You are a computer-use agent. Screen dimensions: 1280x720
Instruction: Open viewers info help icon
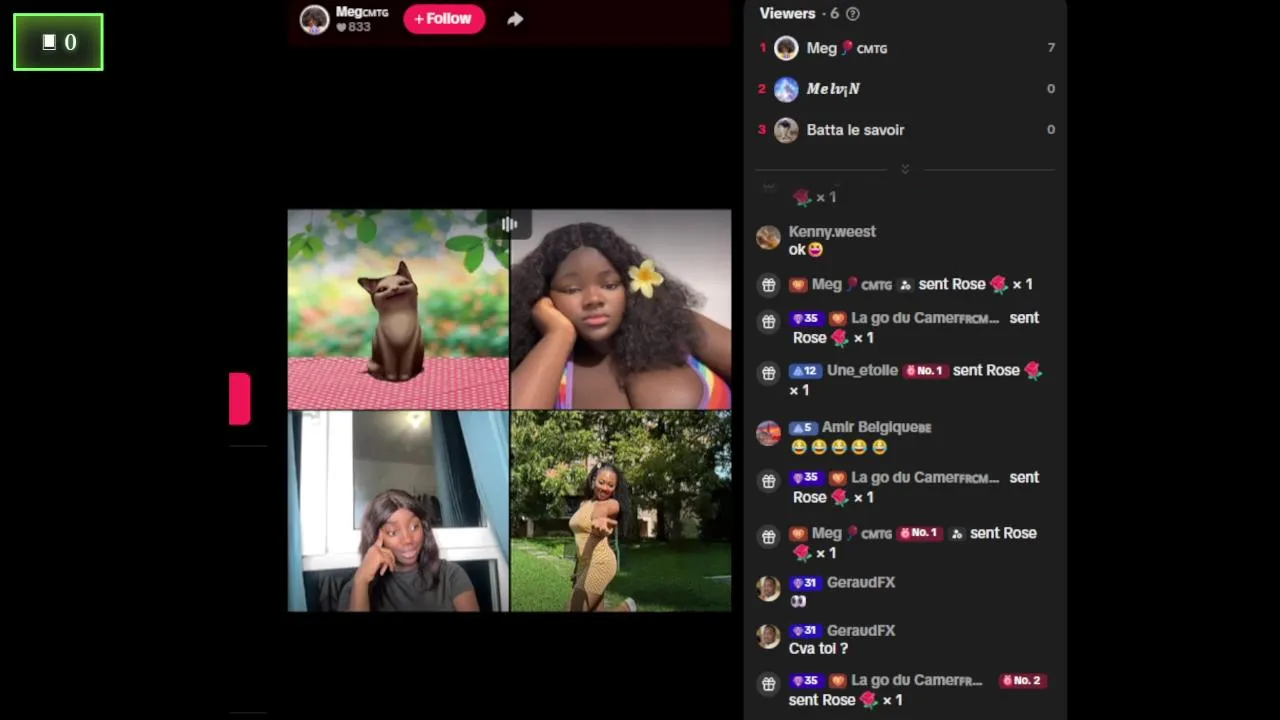(x=853, y=14)
